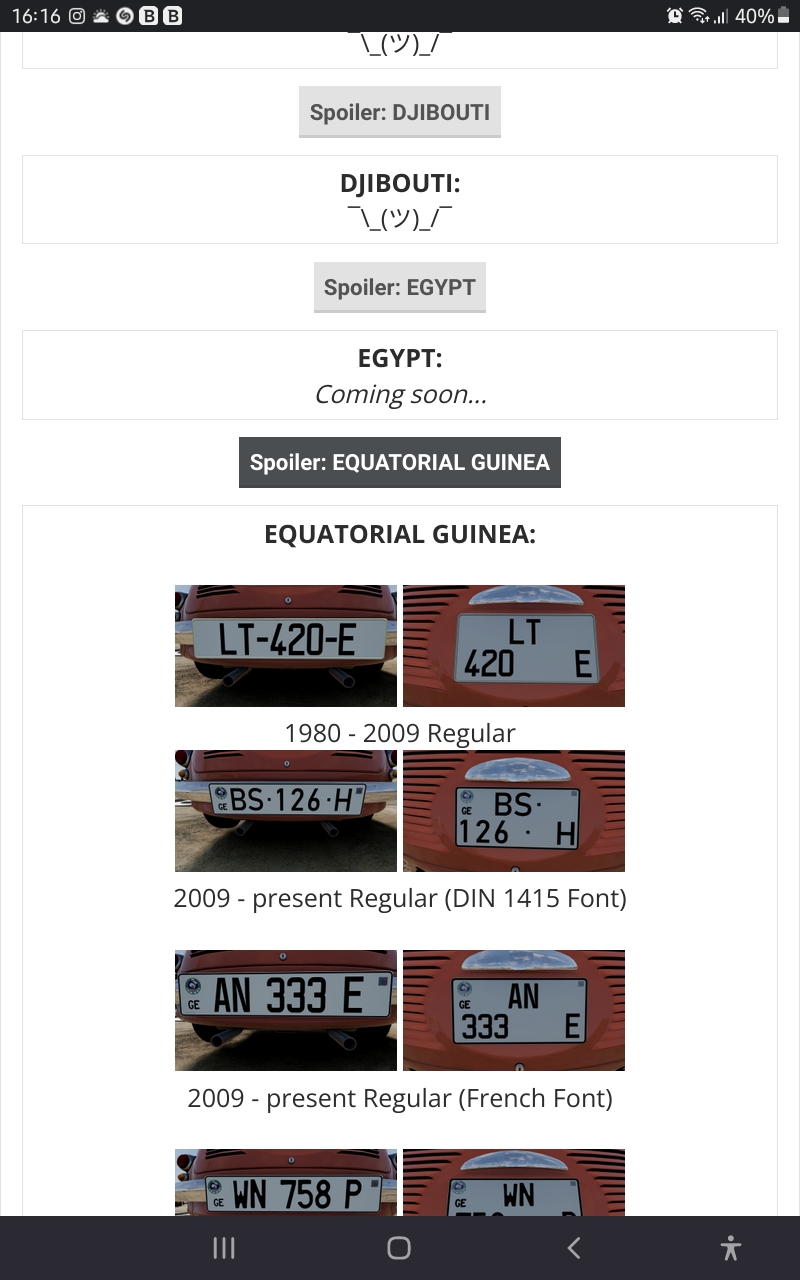Collapse the Spoiler: EQUATORIAL GUINEA section
Viewport: 800px width, 1280px height.
(400, 462)
